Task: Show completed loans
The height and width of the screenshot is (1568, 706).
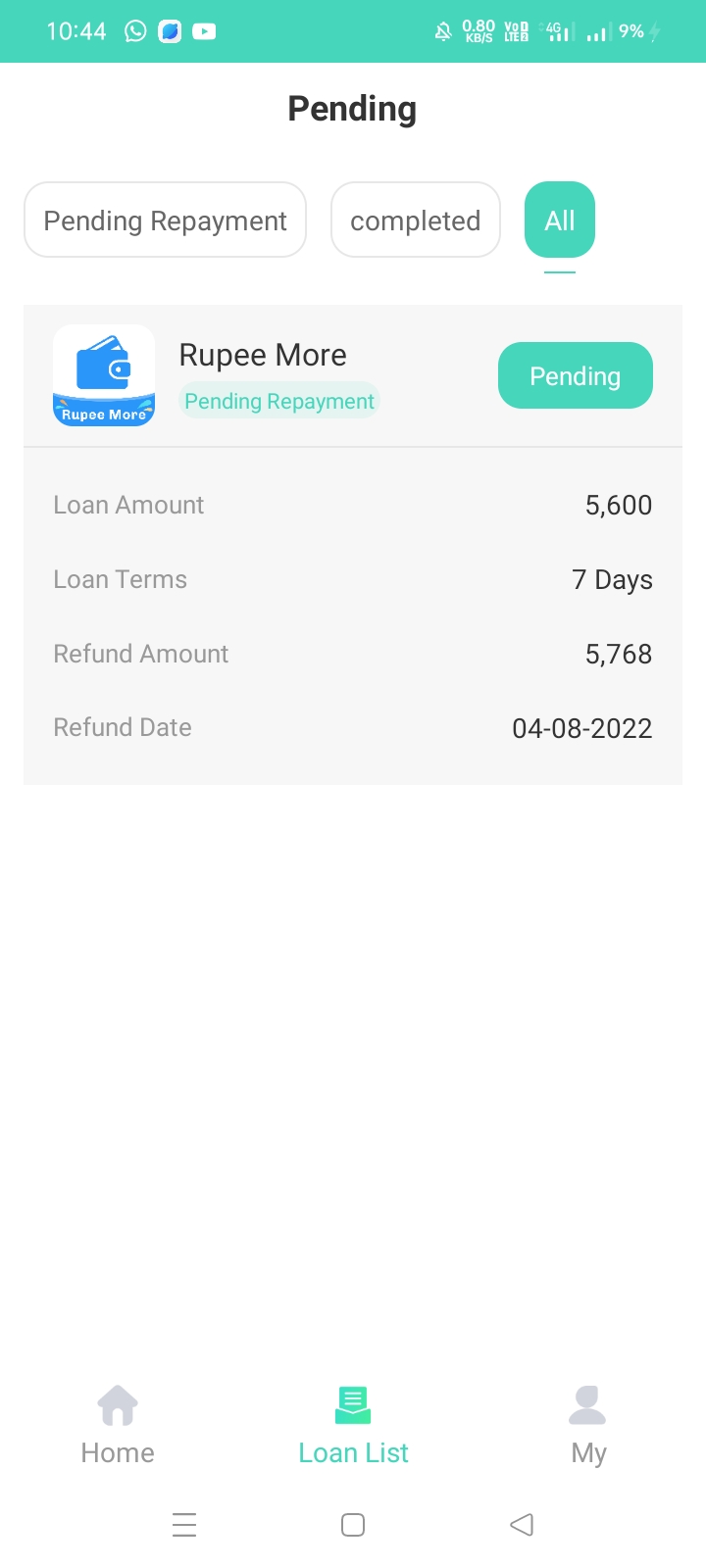Action: [x=415, y=220]
